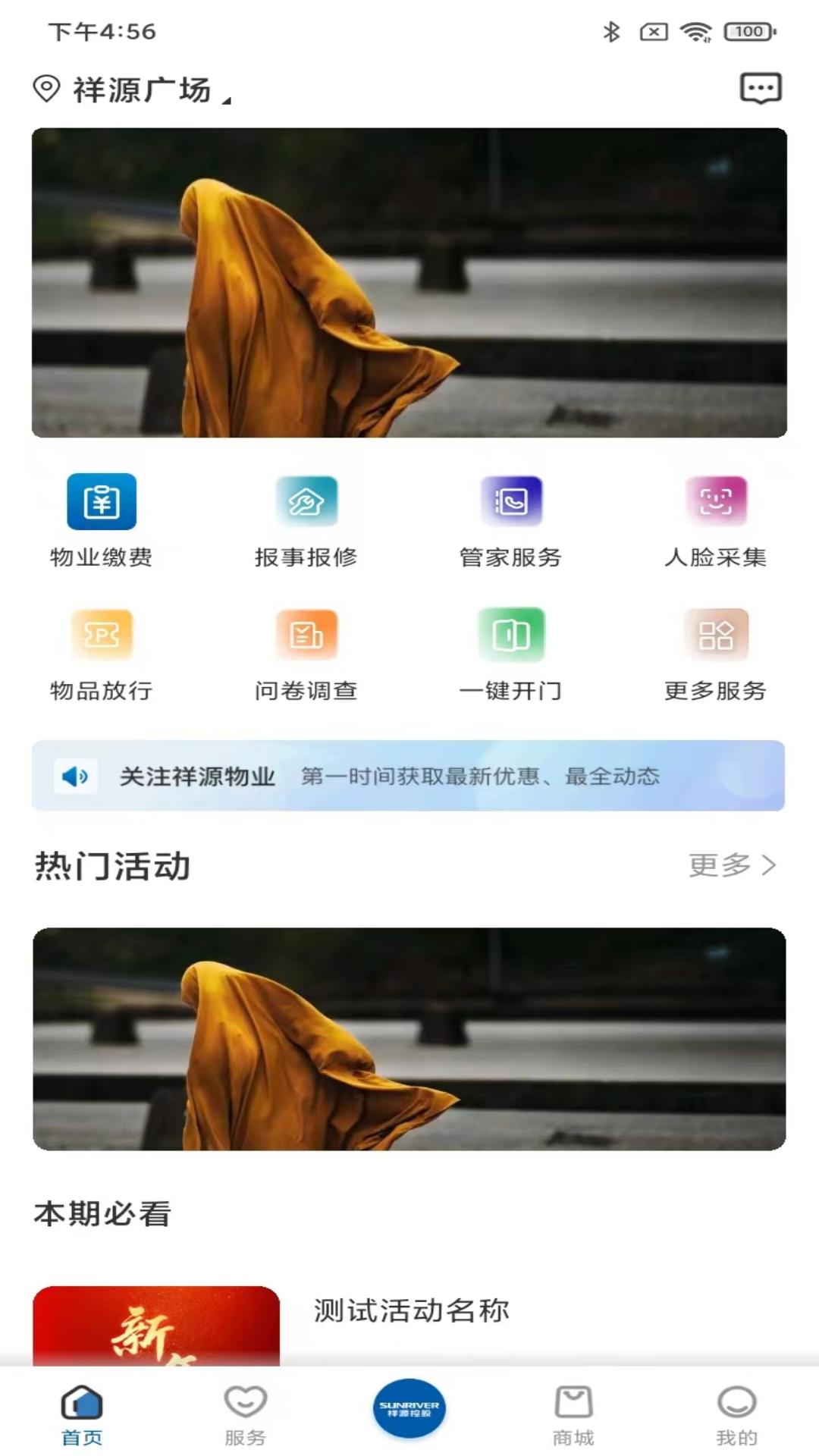Open the 关注祥源物业 announcement banner
819x1456 pixels.
[408, 776]
